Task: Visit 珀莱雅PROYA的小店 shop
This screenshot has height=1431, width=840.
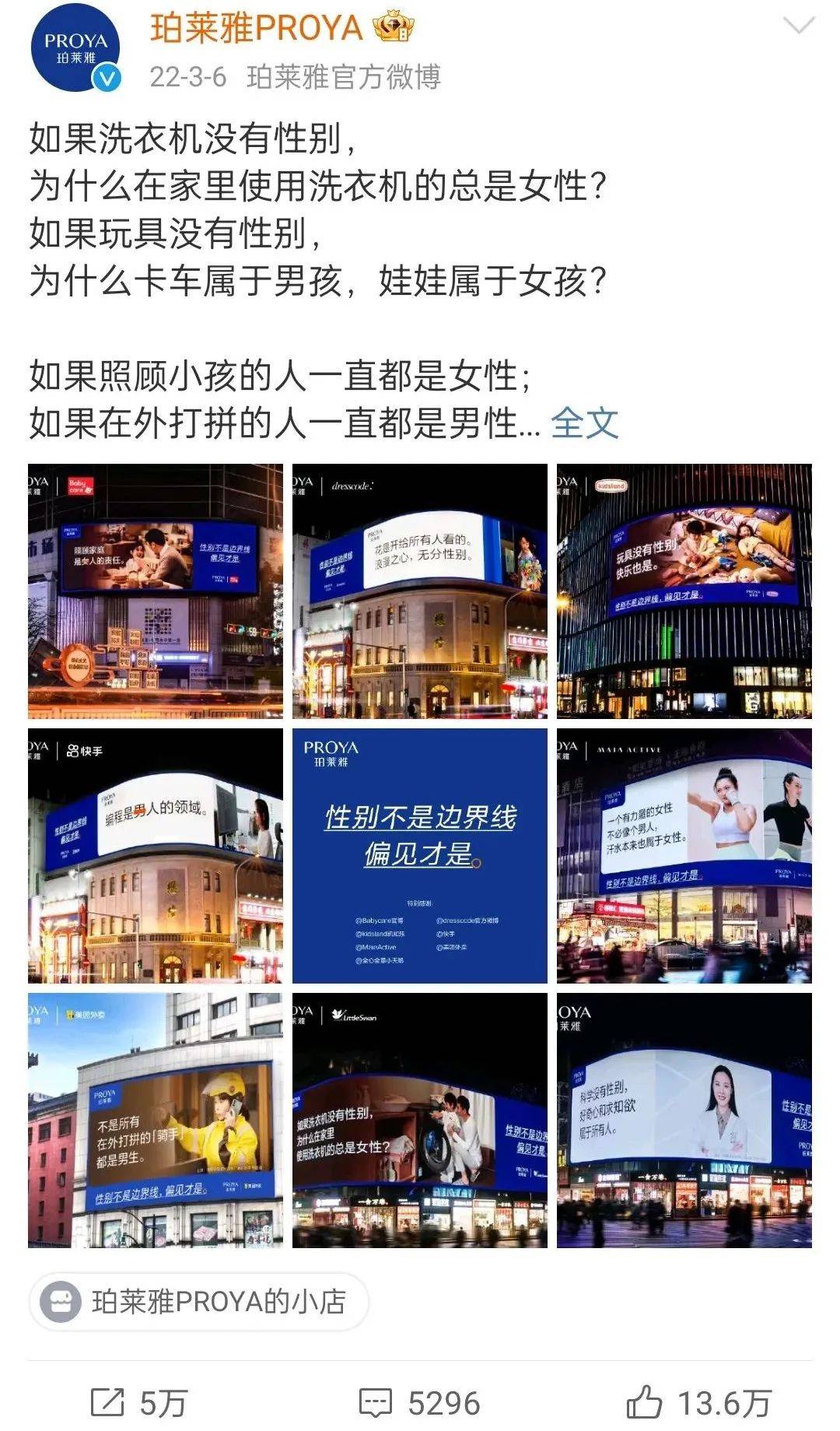Action: click(x=199, y=1301)
